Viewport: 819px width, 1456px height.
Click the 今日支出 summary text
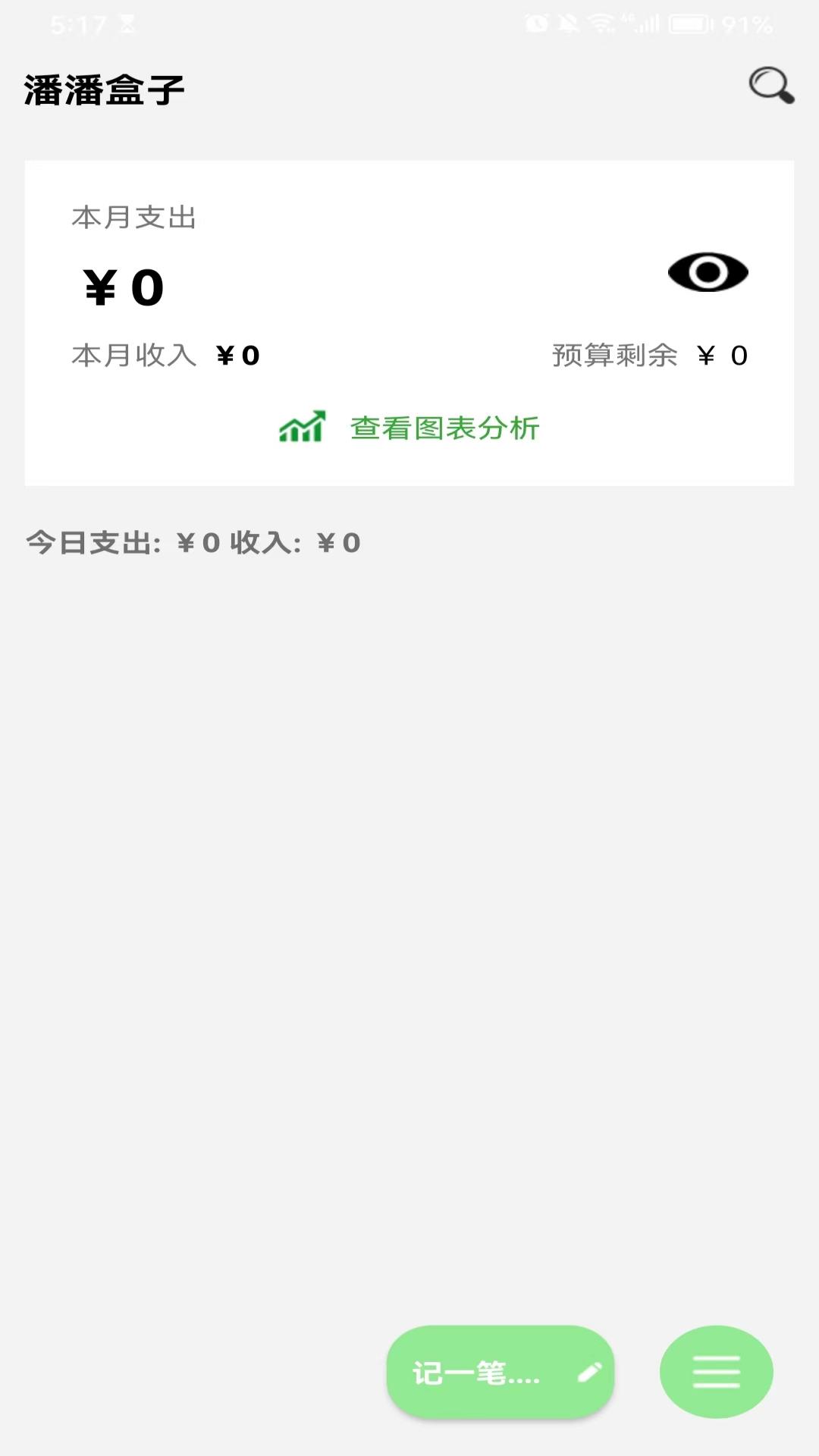point(193,542)
